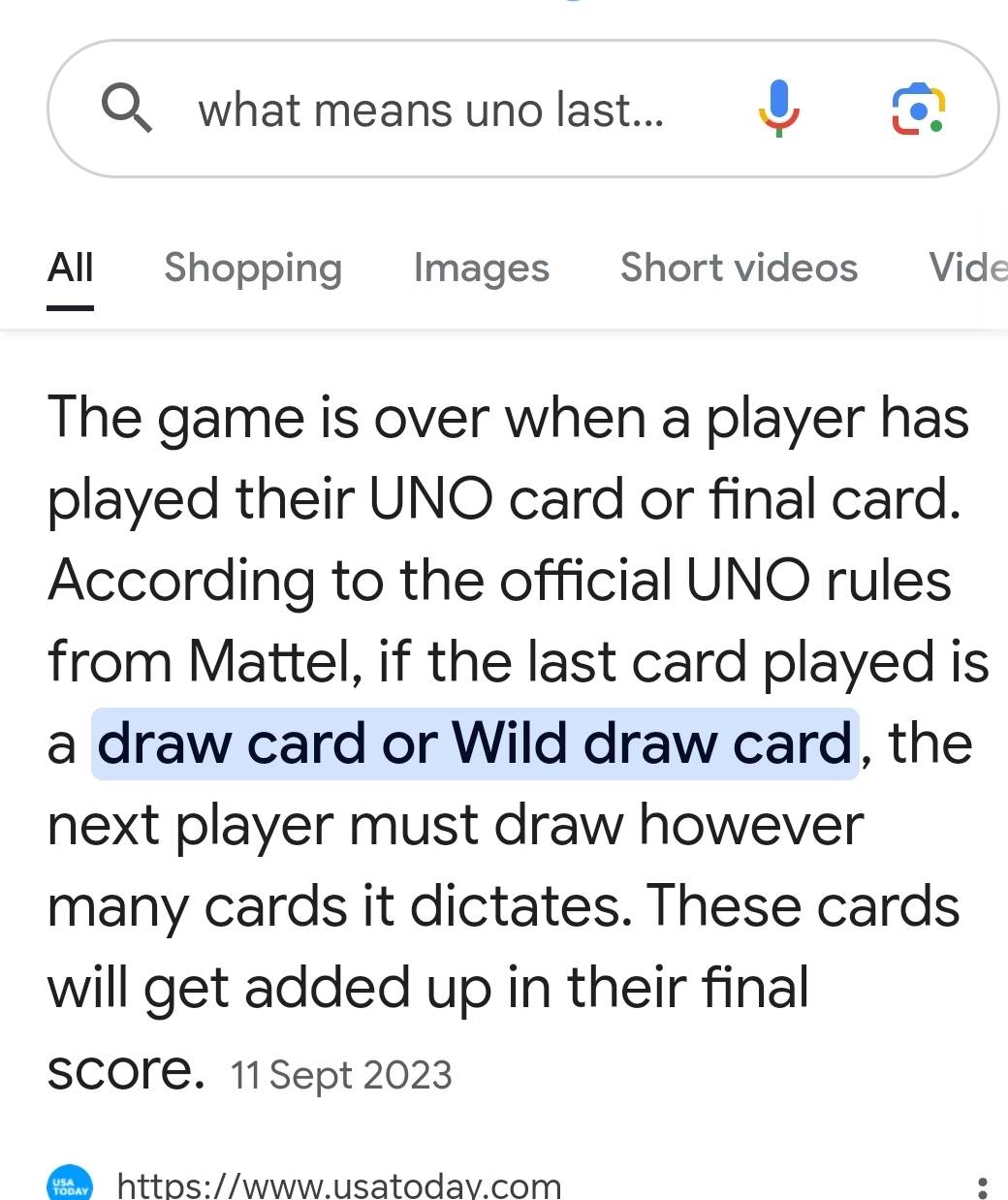The image size is (1008, 1200).
Task: Open Google Lens camera search
Action: pyautogui.click(x=917, y=109)
